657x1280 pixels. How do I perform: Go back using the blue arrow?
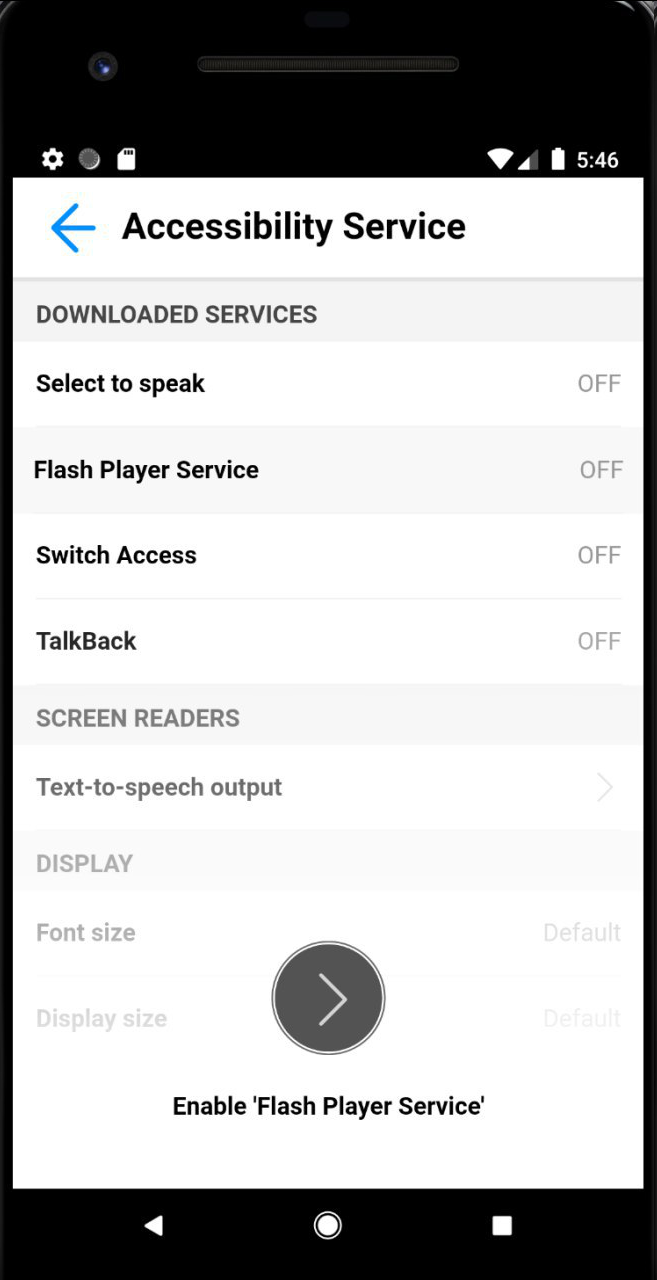(x=73, y=228)
